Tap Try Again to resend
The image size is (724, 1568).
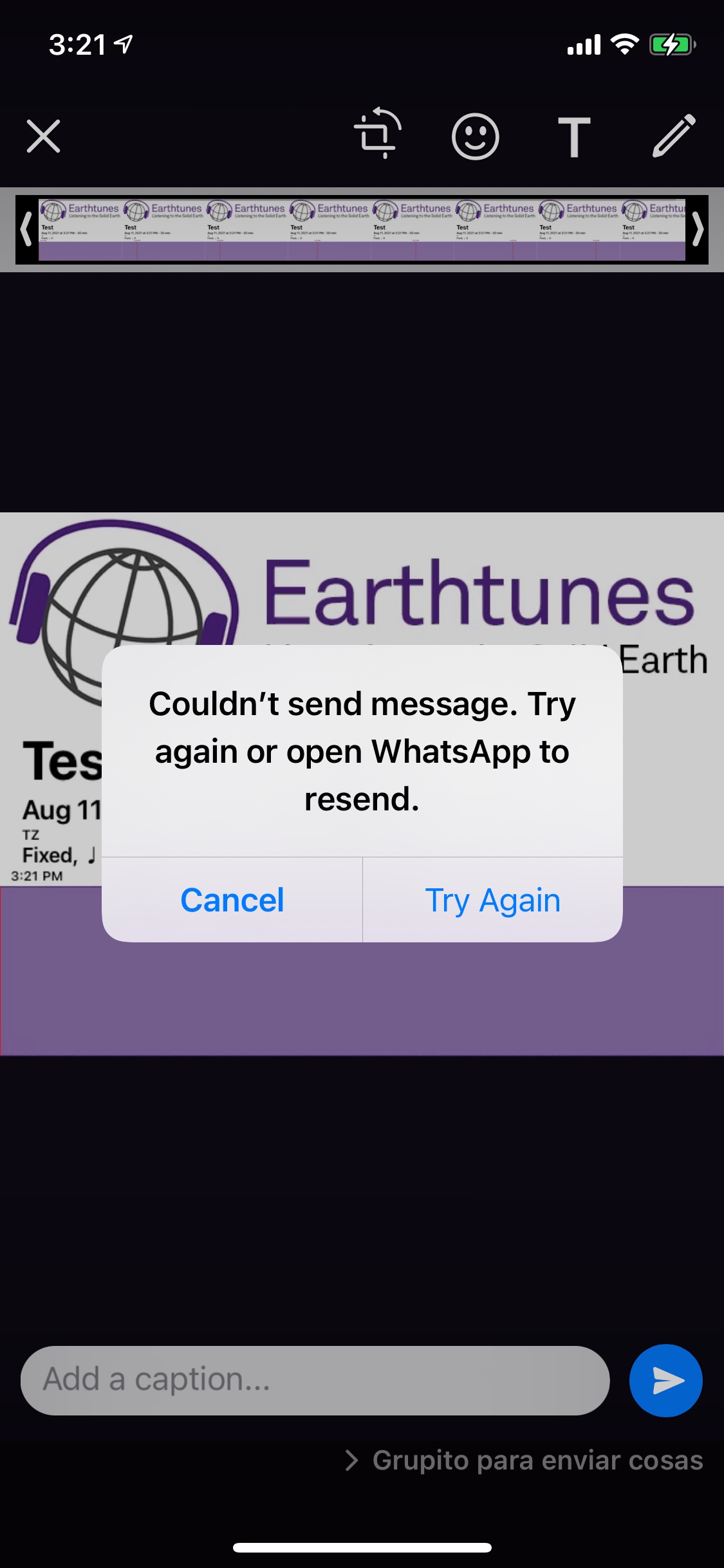coord(492,900)
